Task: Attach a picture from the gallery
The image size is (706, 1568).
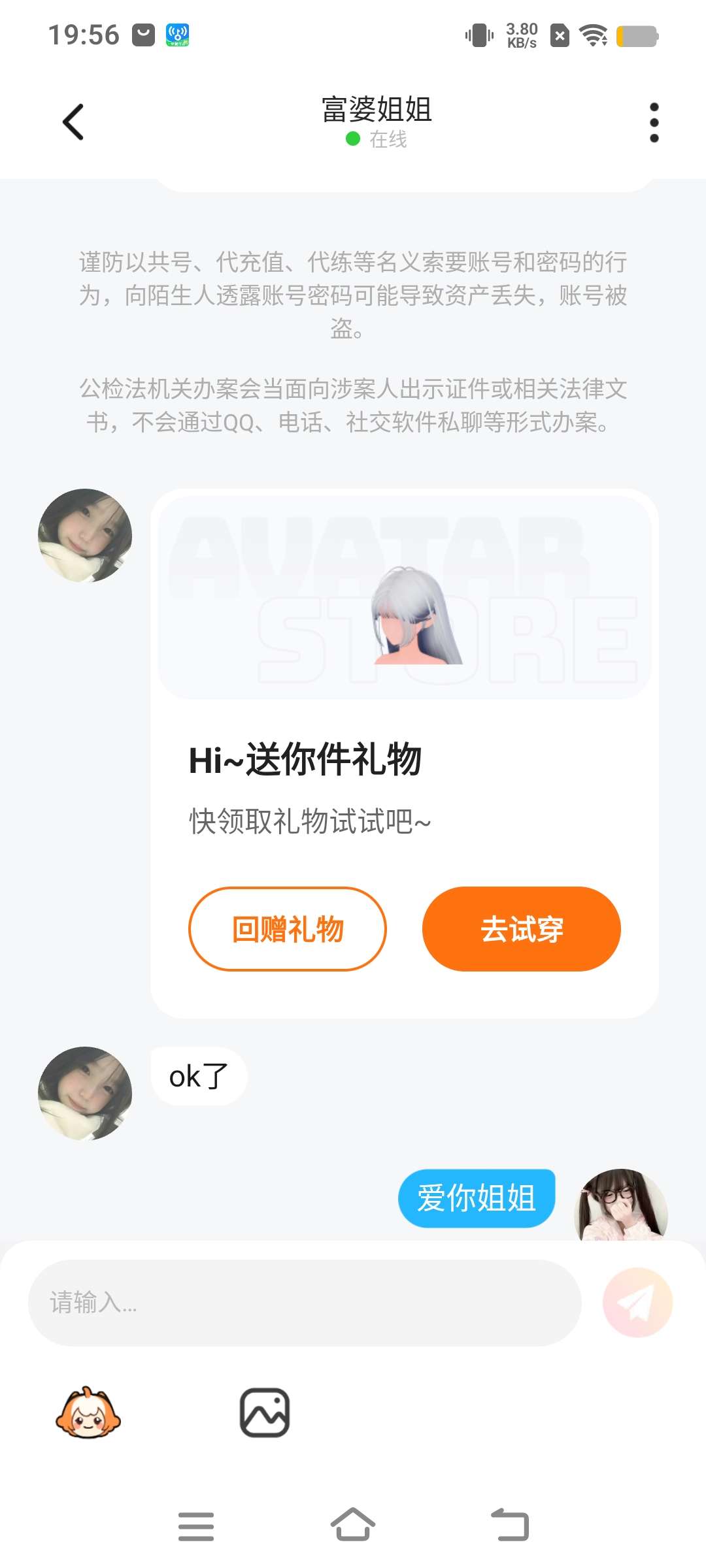Action: 265,1413
